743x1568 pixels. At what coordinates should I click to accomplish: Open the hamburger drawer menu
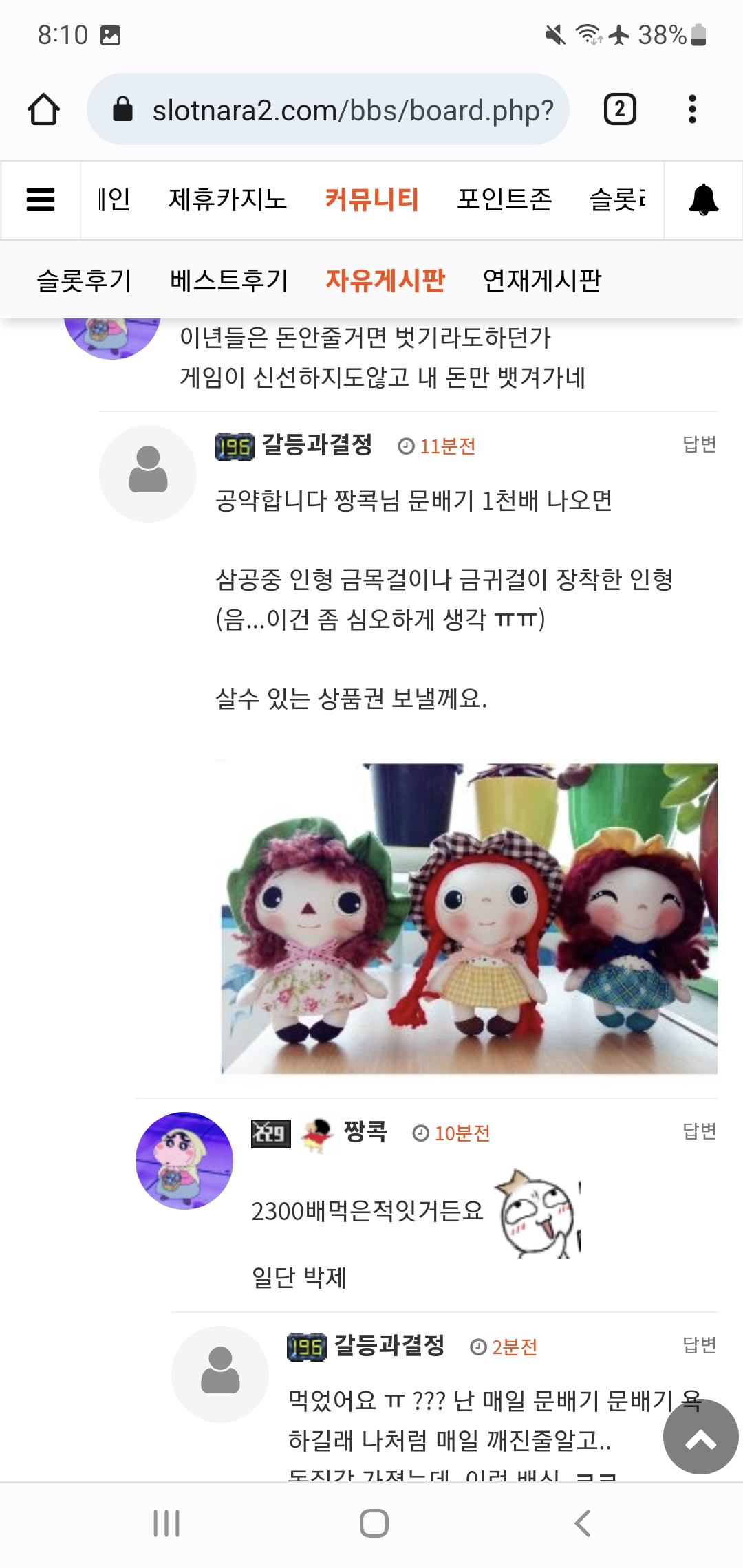point(41,200)
